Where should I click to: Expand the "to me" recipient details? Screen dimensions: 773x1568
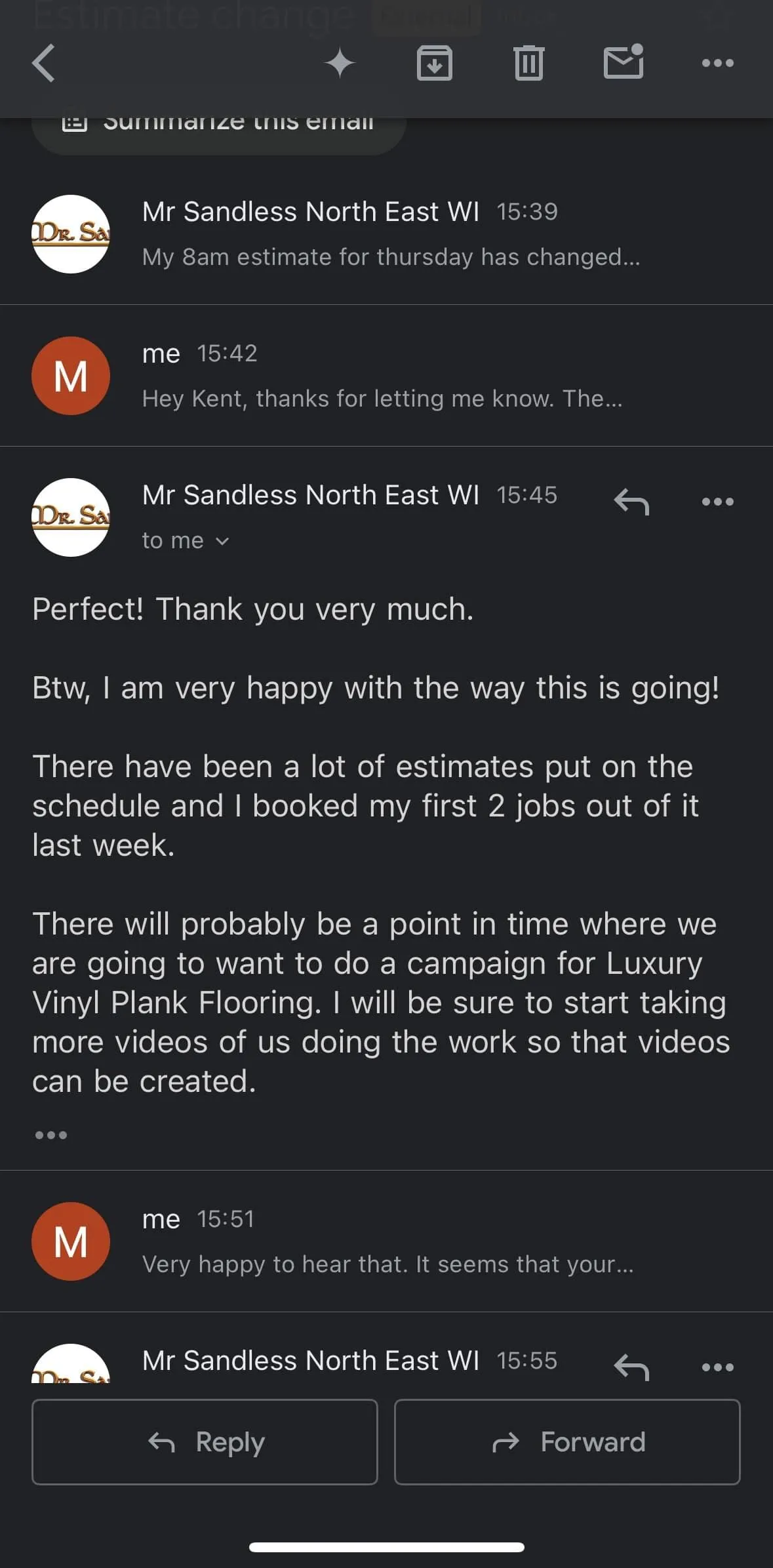186,541
